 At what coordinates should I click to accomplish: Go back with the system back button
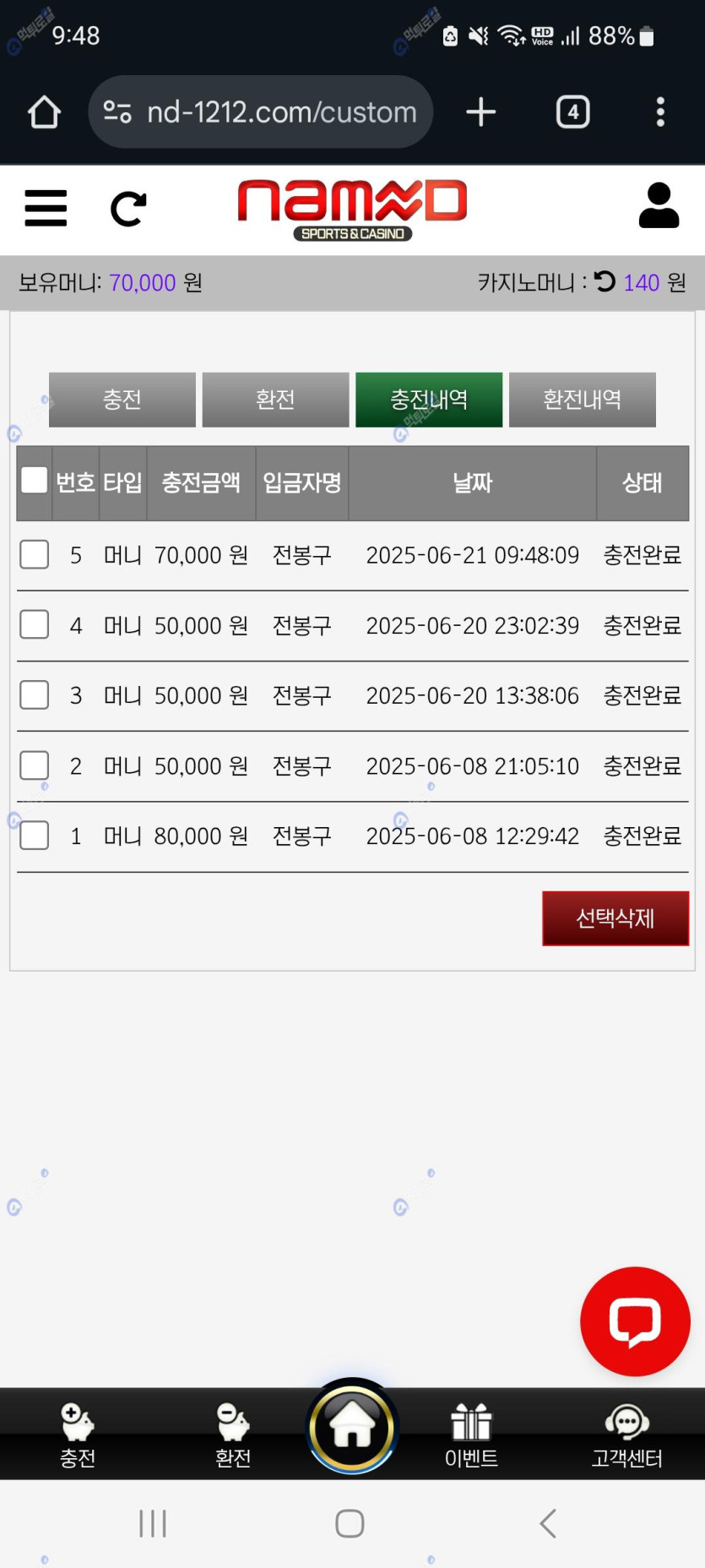click(x=548, y=1523)
